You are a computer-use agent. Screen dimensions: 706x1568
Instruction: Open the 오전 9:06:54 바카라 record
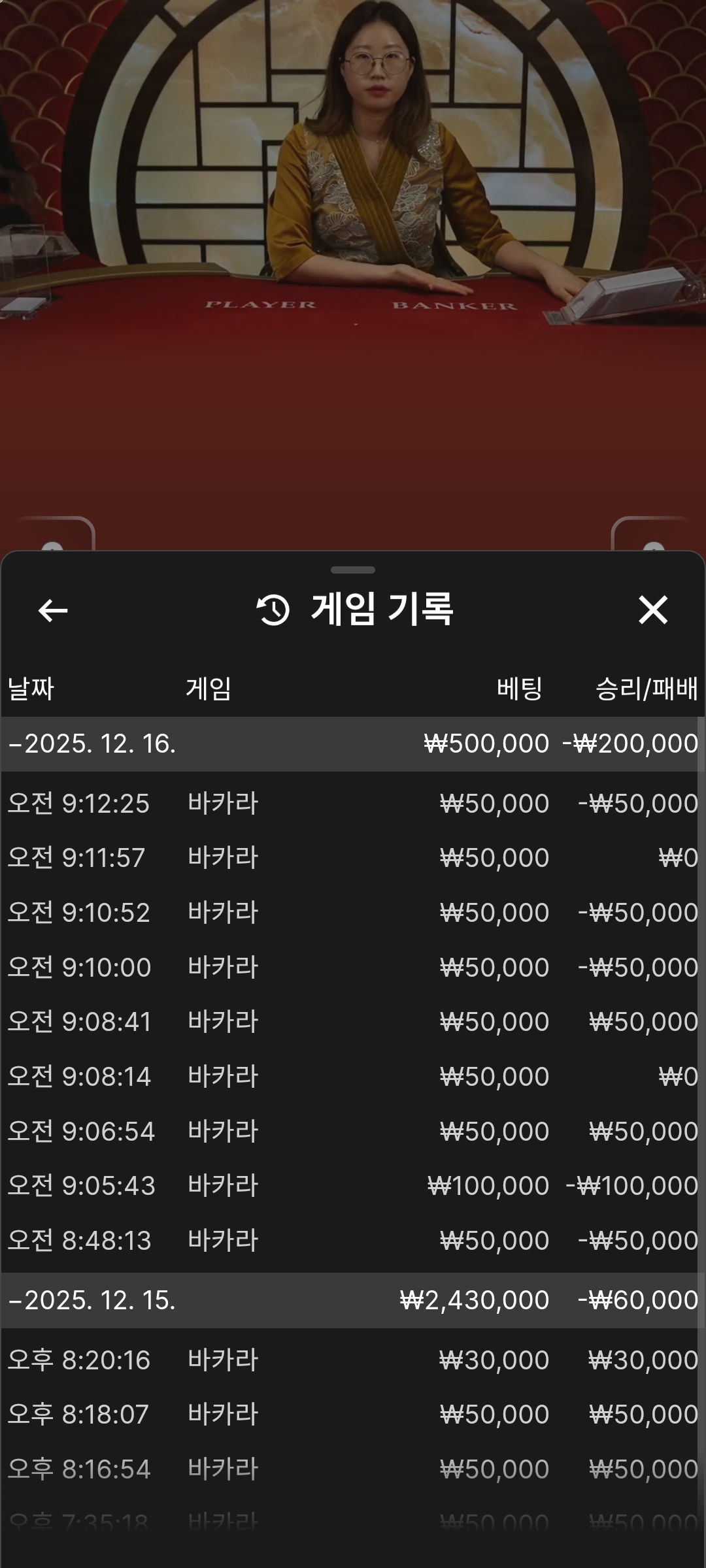coord(353,1132)
